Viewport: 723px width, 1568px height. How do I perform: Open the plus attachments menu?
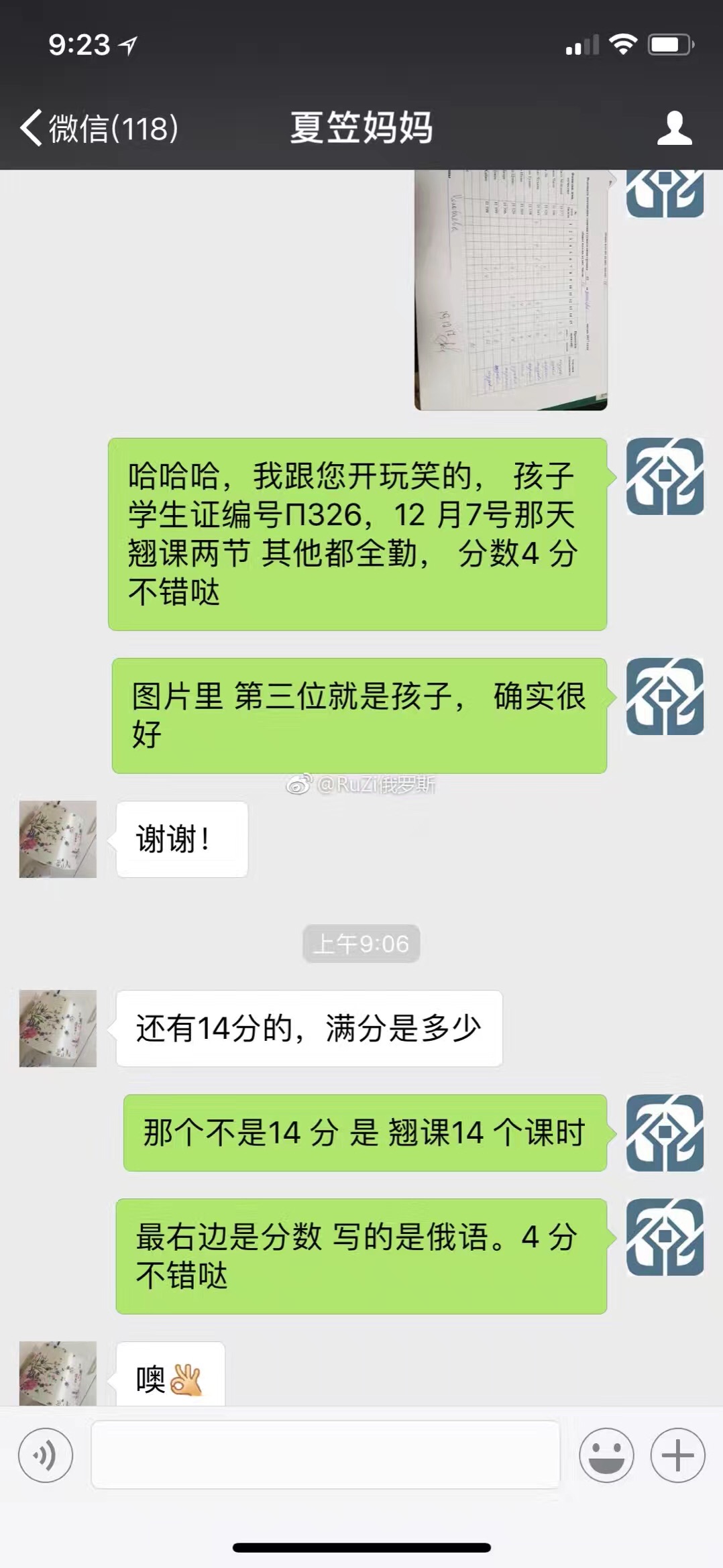click(677, 1455)
